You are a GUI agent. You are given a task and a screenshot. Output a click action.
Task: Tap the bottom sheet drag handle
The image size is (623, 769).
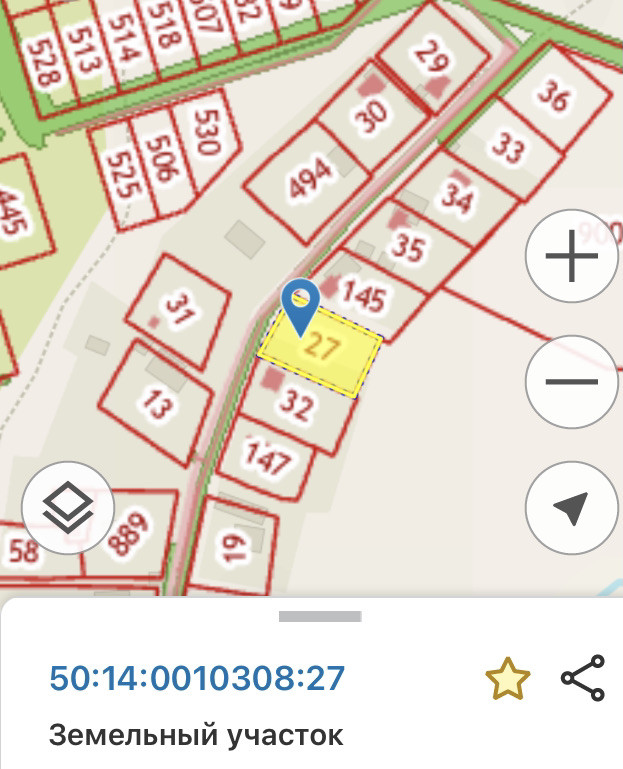pyautogui.click(x=320, y=616)
